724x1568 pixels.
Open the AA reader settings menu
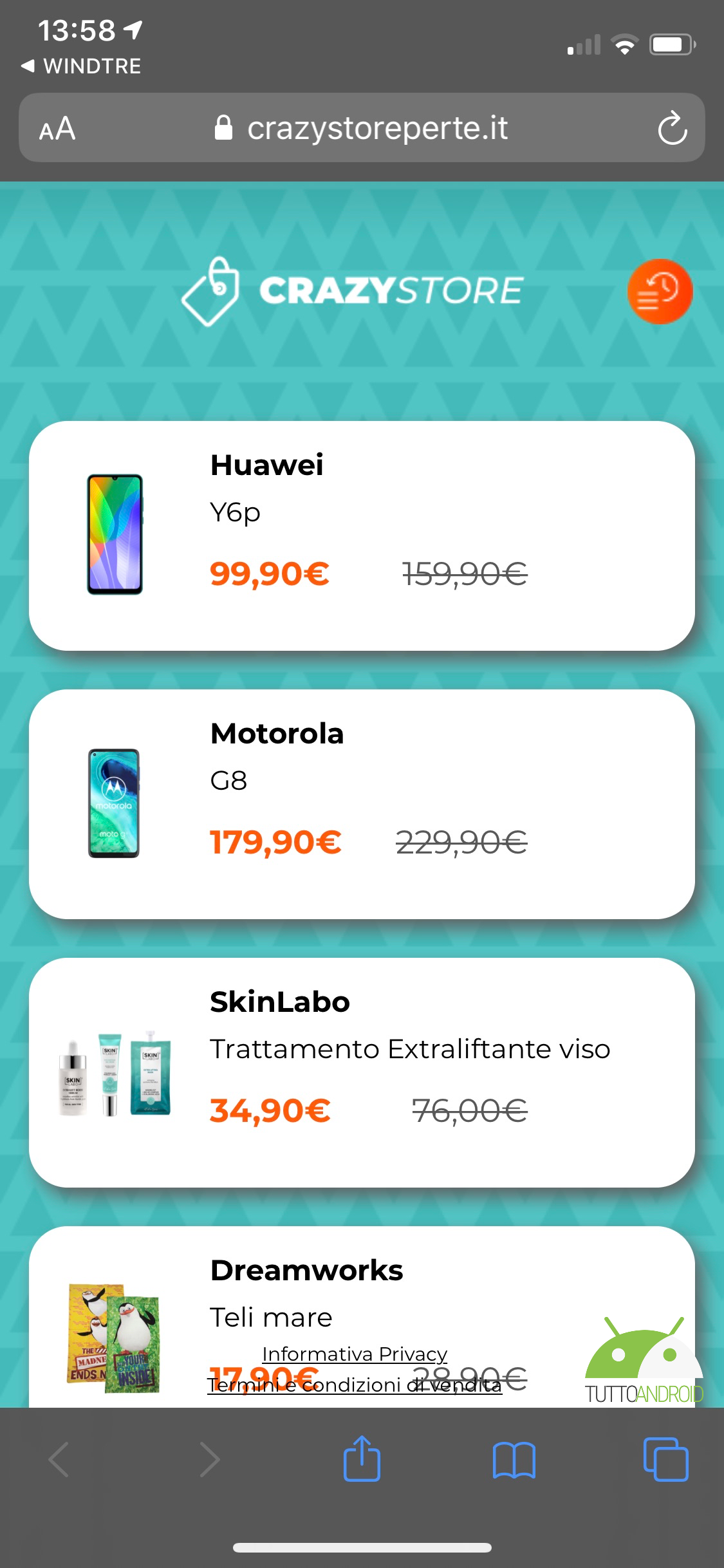(x=57, y=128)
